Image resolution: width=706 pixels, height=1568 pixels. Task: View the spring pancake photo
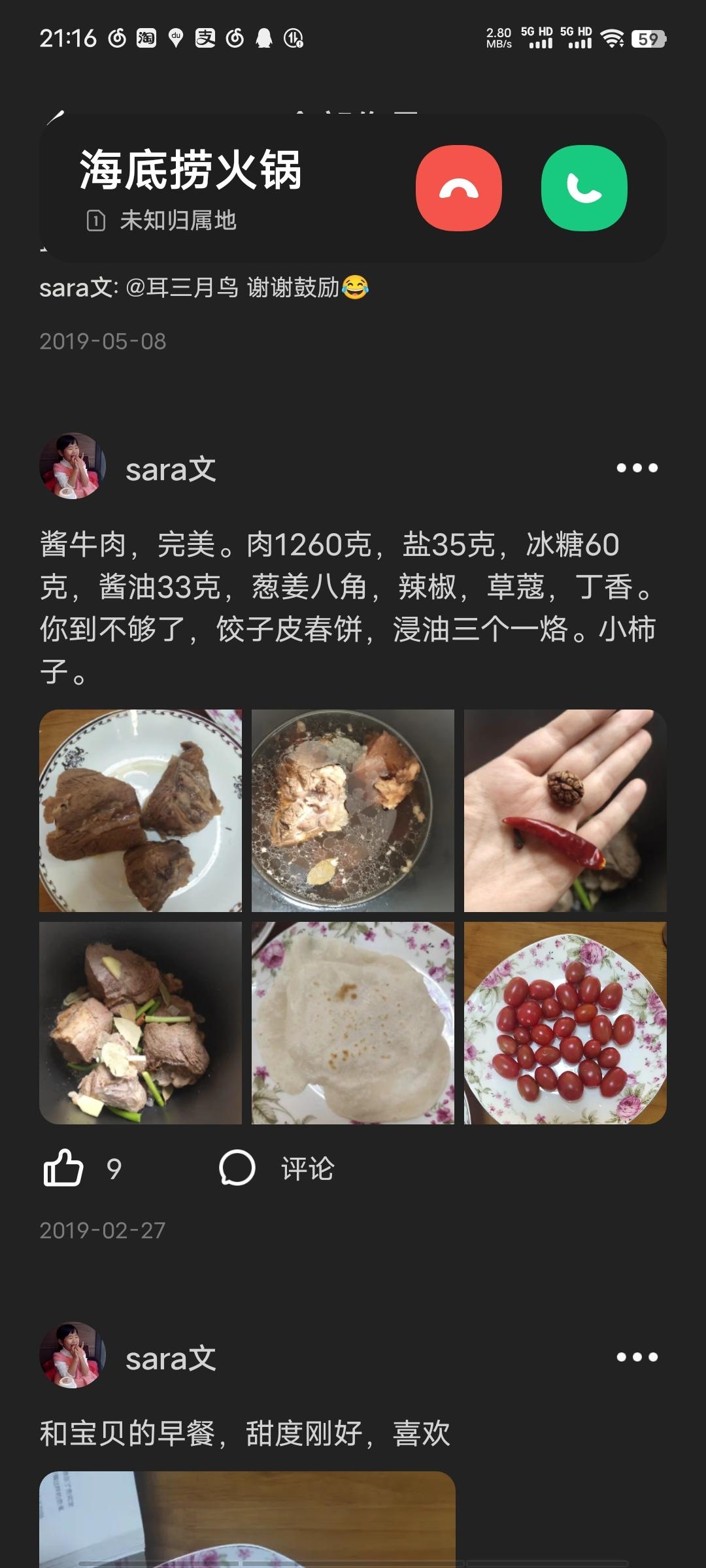353,1023
